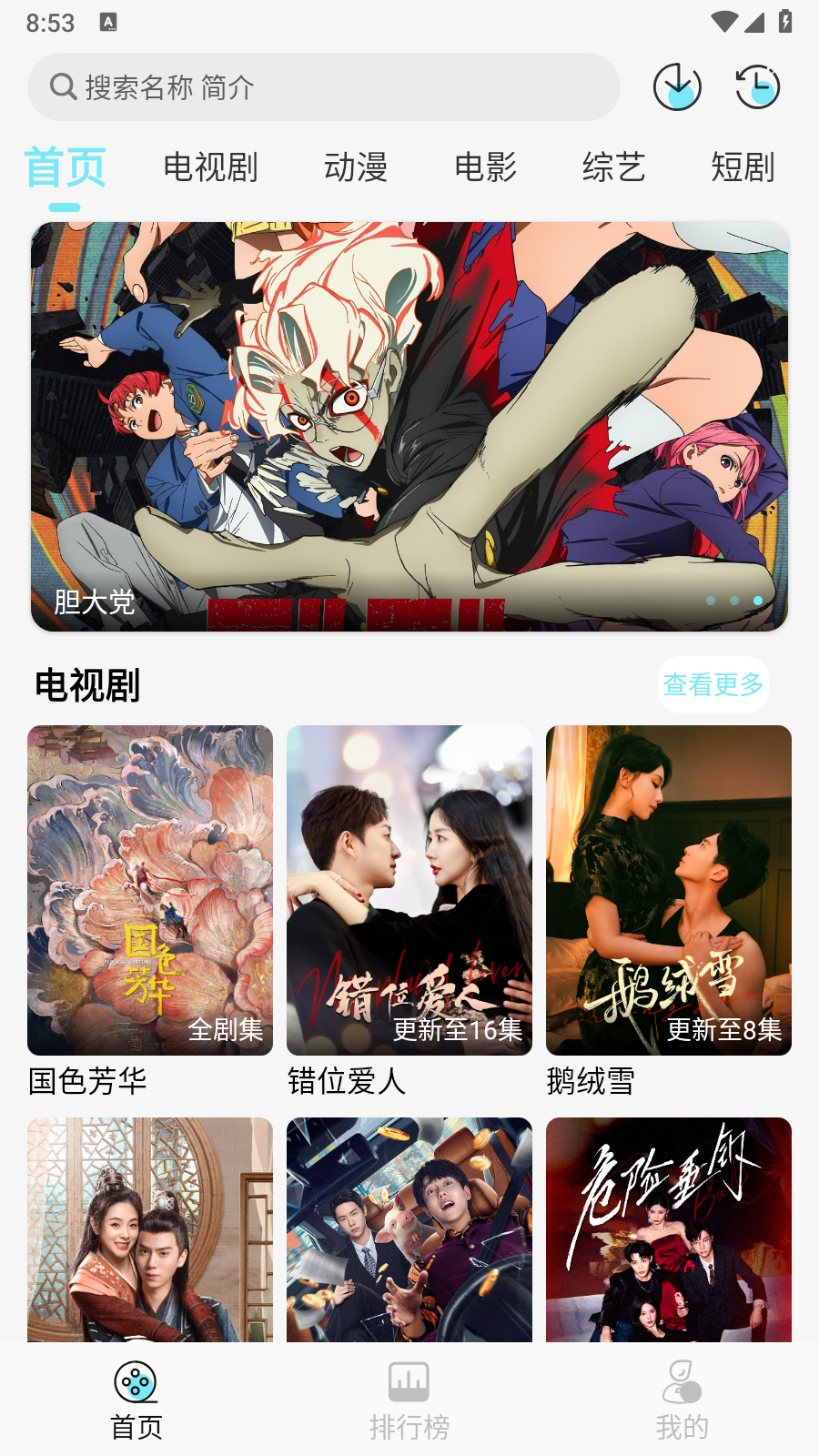Image resolution: width=819 pixels, height=1456 pixels.
Task: Open 错位爱人 from its title text
Action: point(347,1082)
